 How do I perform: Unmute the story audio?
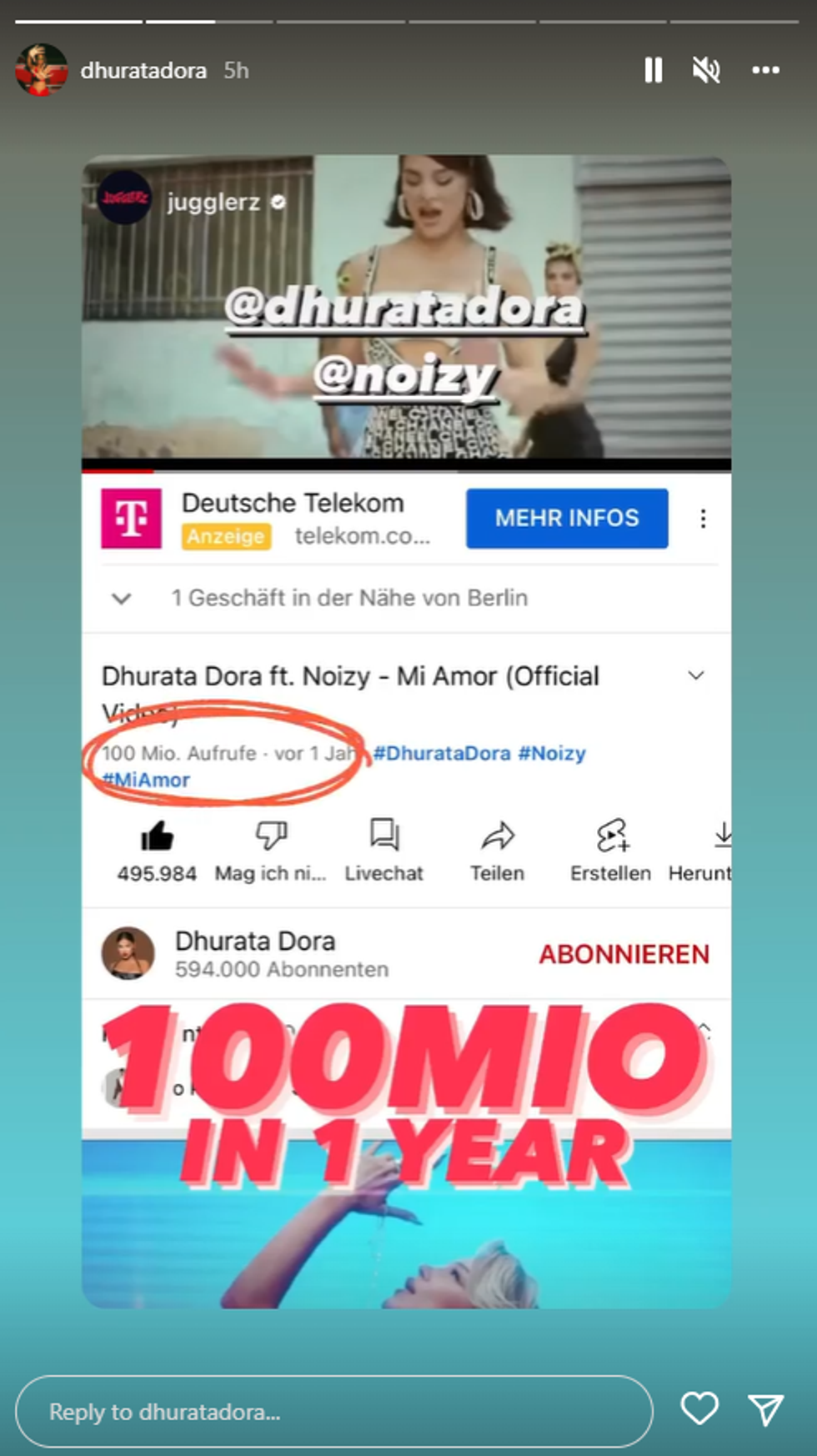tap(706, 71)
